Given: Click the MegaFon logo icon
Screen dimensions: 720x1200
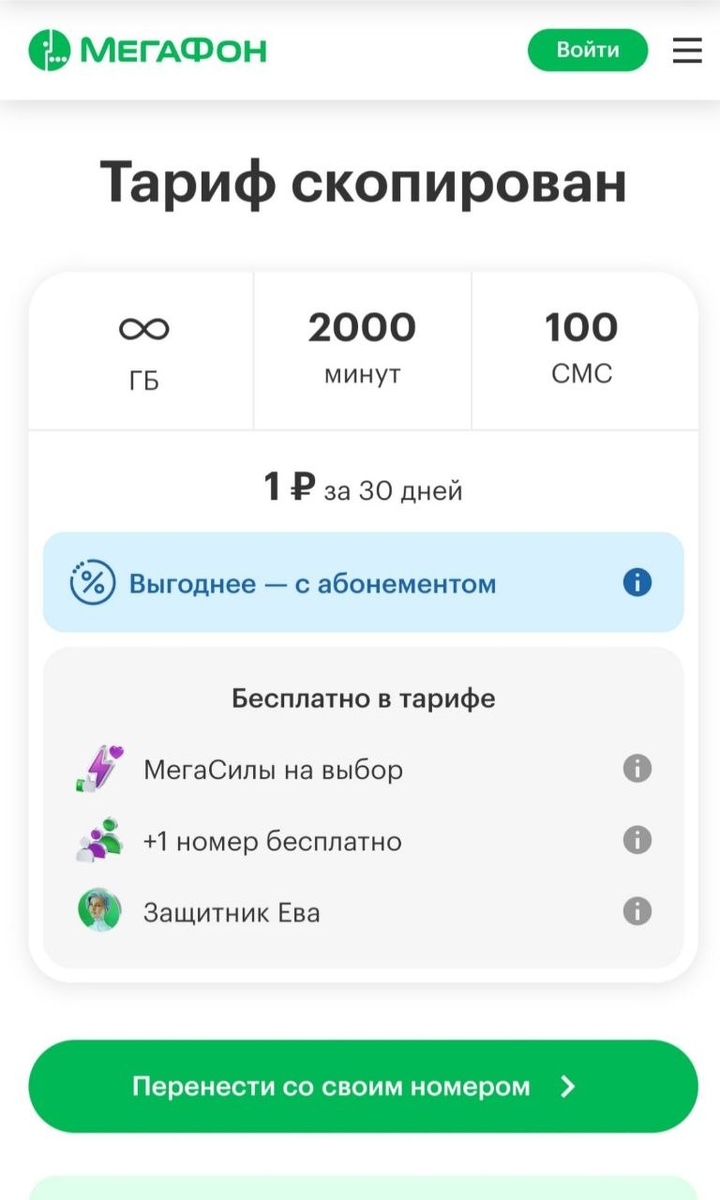Looking at the screenshot, I should click(x=48, y=49).
